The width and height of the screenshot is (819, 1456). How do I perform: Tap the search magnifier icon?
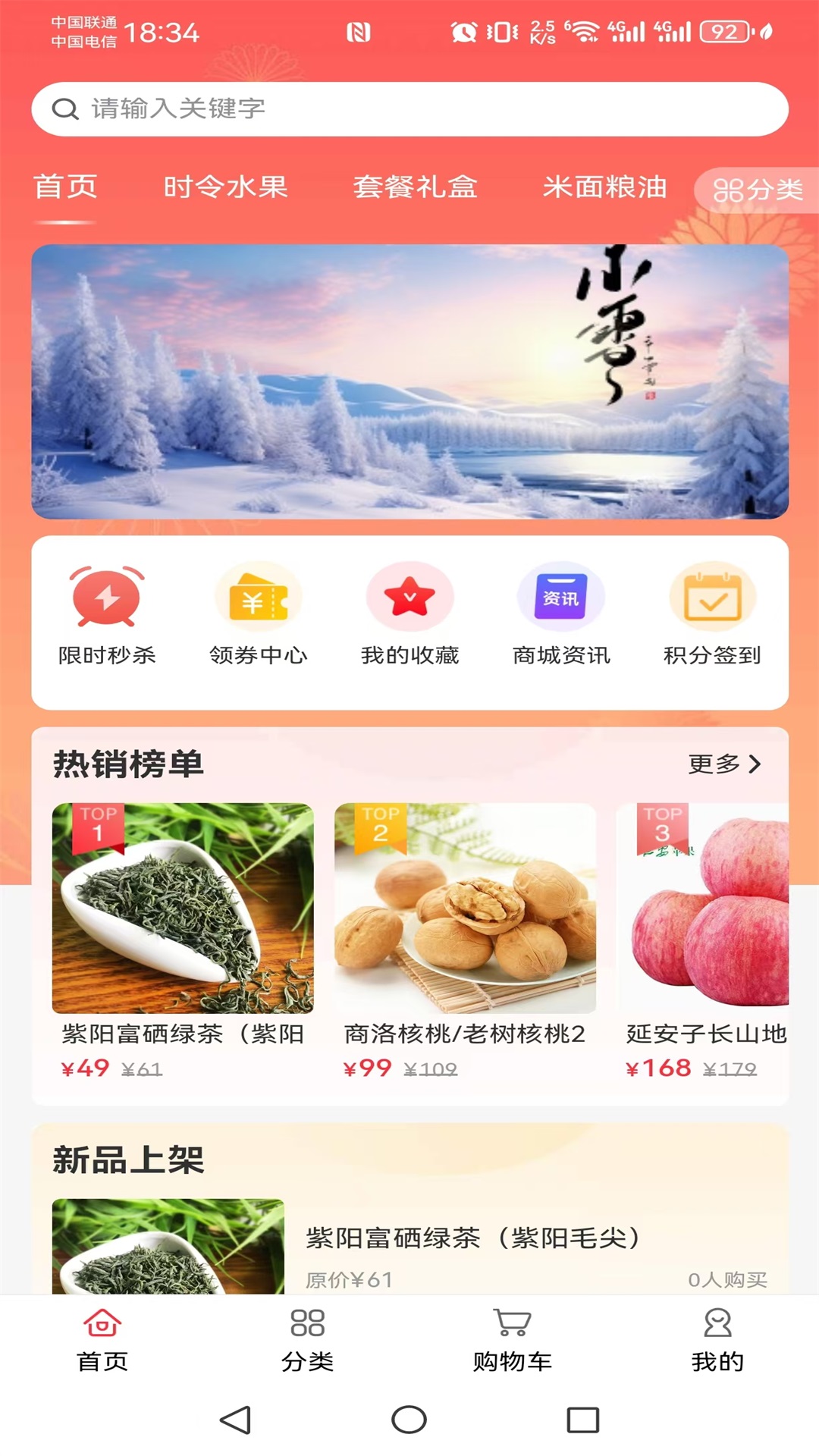(65, 108)
